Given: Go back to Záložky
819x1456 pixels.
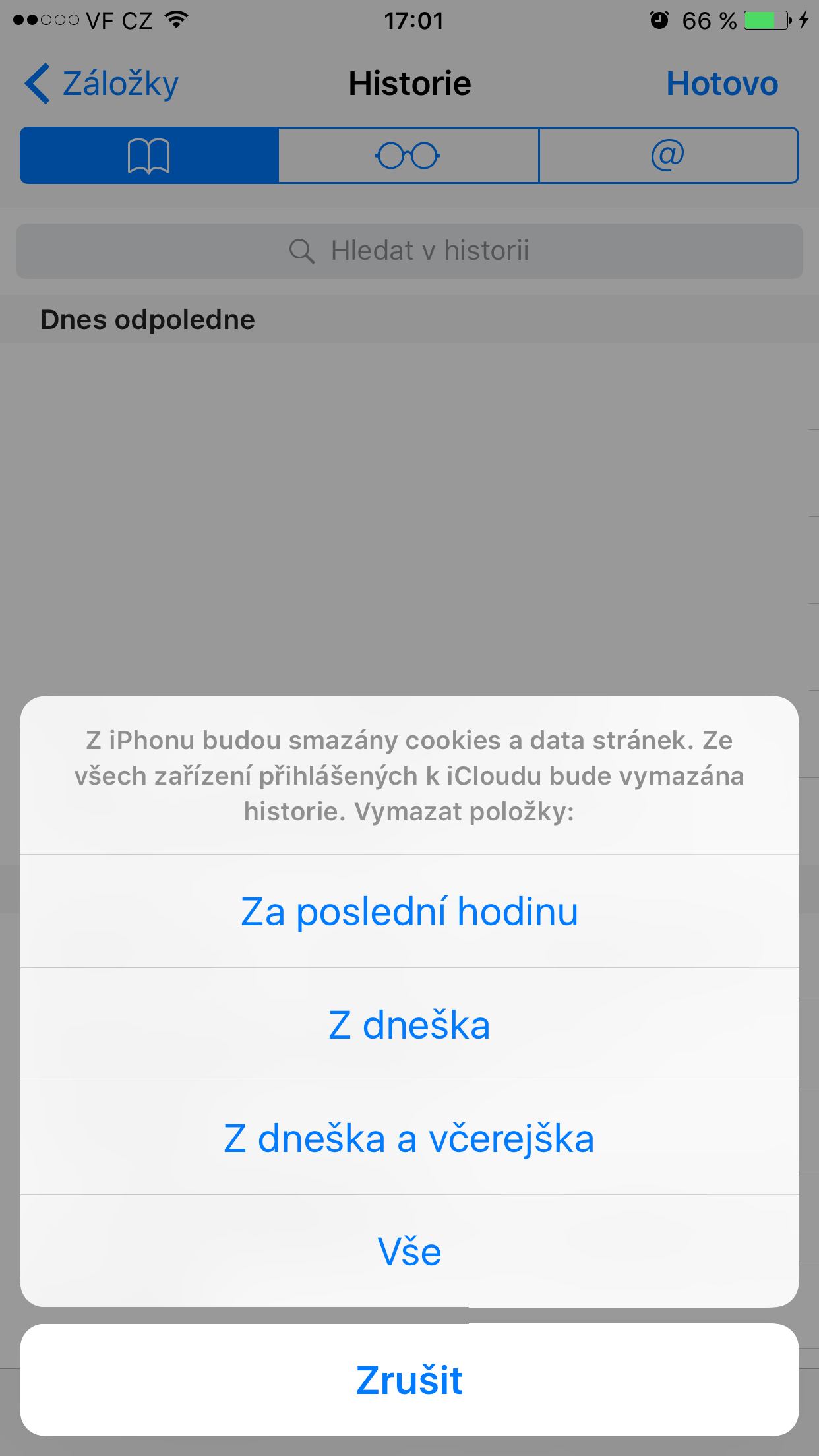Looking at the screenshot, I should (102, 84).
